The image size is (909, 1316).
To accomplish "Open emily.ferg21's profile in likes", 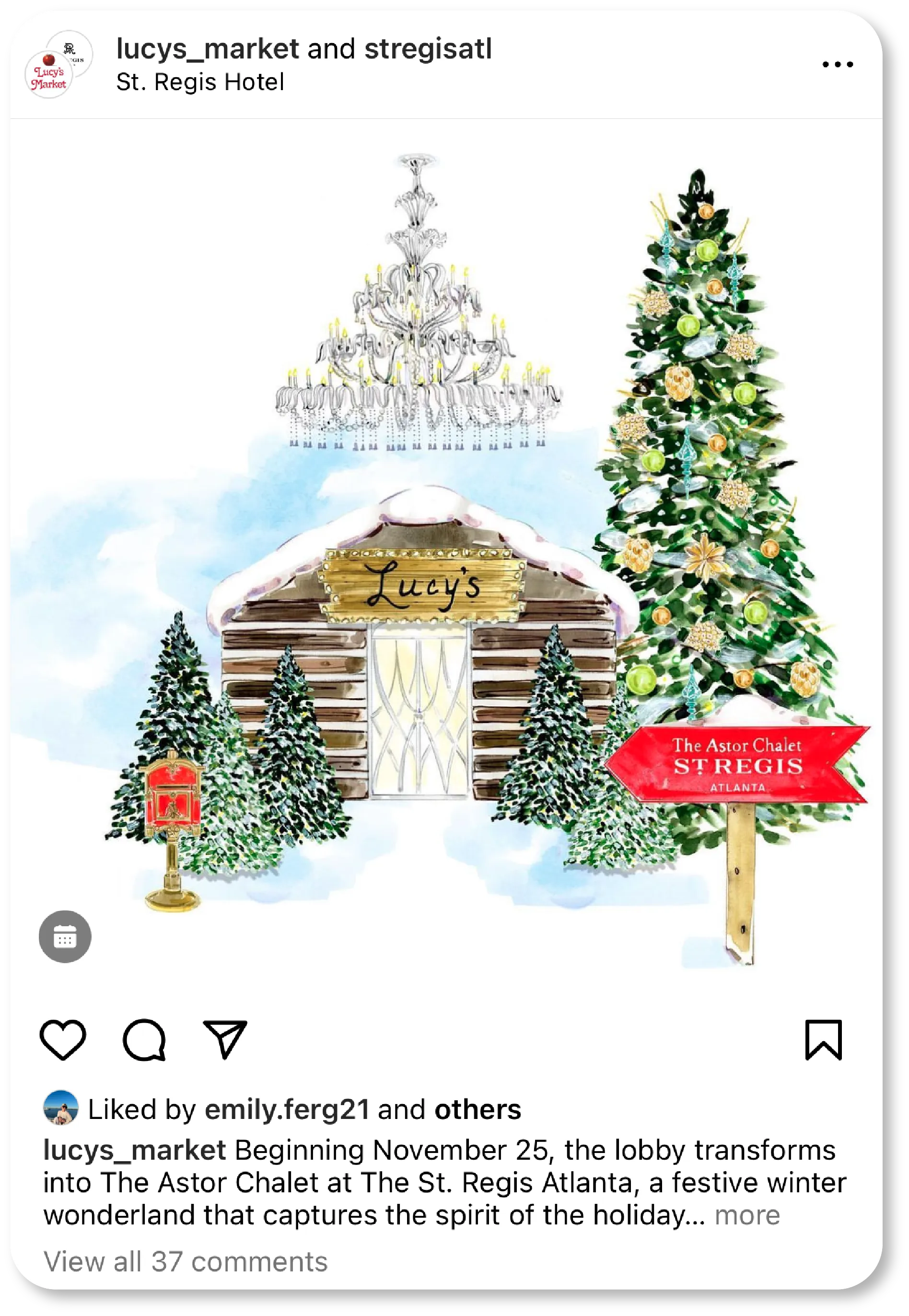I will (x=287, y=1109).
